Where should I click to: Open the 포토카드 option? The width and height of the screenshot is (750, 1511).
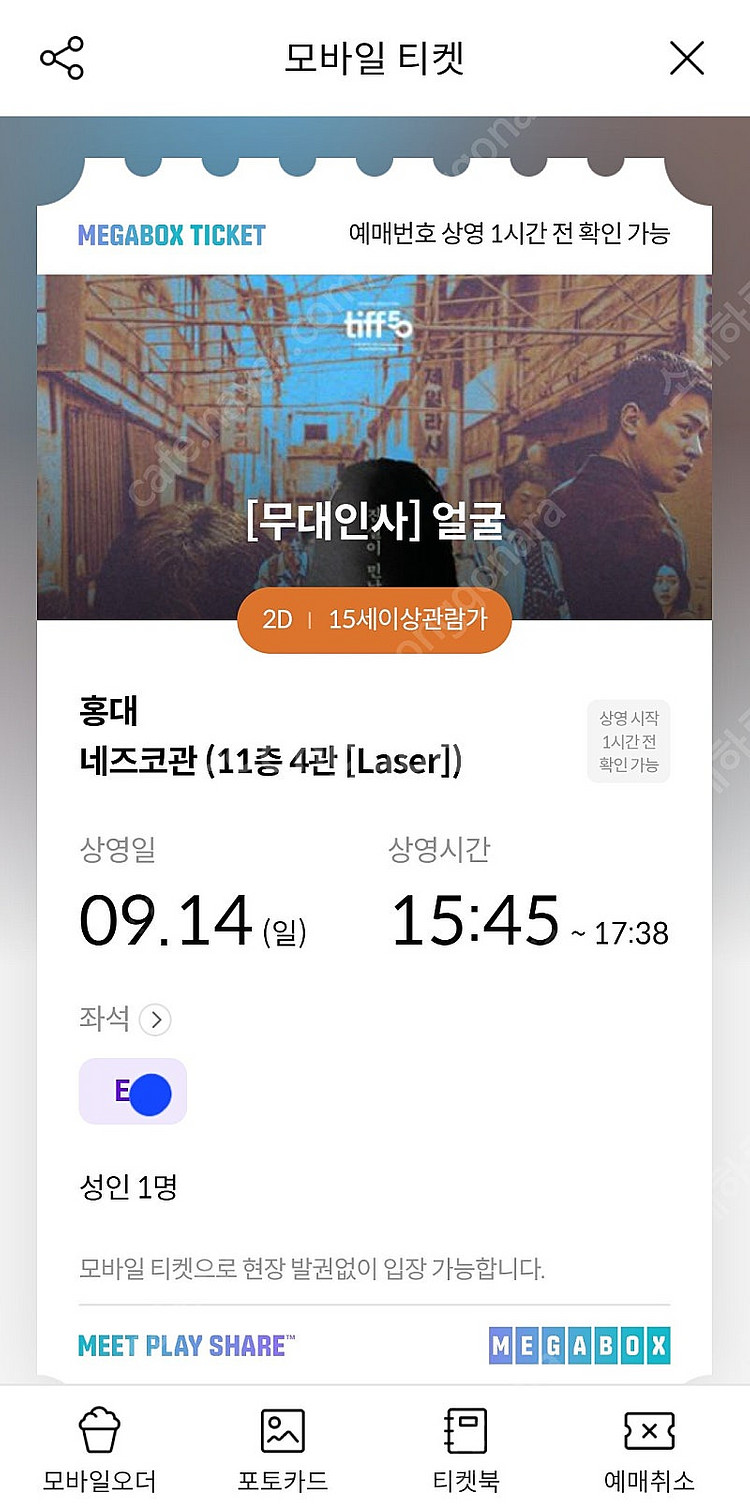282,1446
